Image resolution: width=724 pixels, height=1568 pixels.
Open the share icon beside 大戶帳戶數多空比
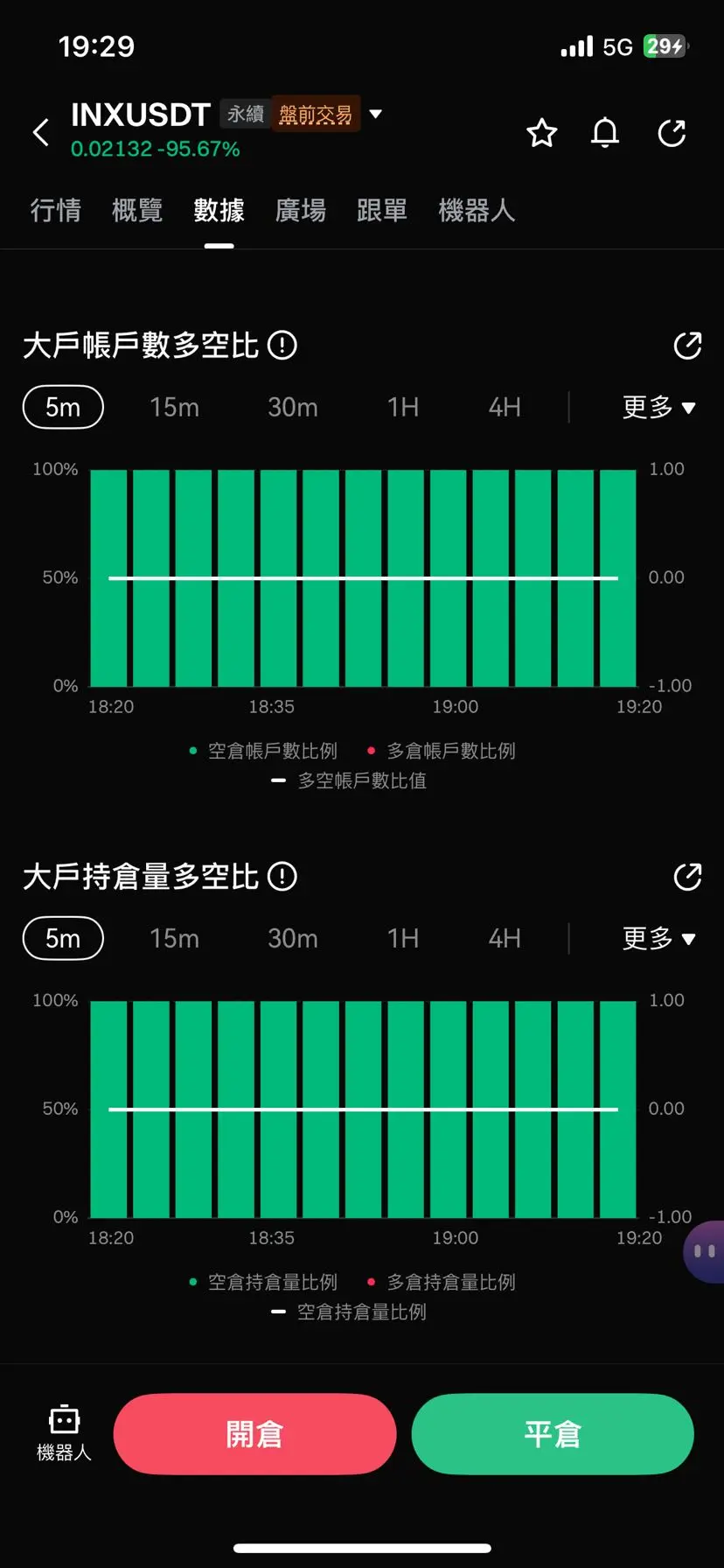(x=687, y=346)
